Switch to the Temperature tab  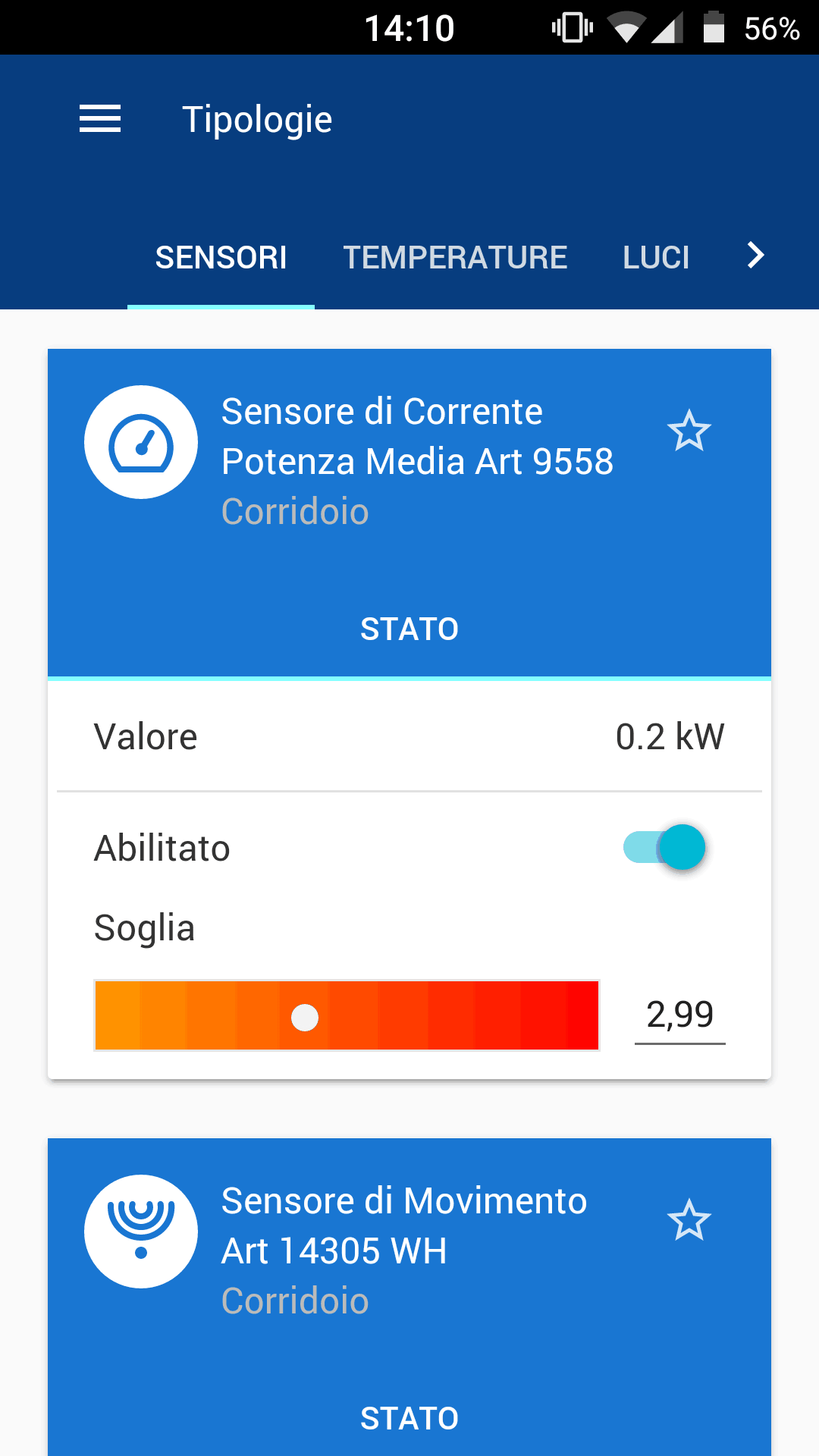[x=455, y=257]
